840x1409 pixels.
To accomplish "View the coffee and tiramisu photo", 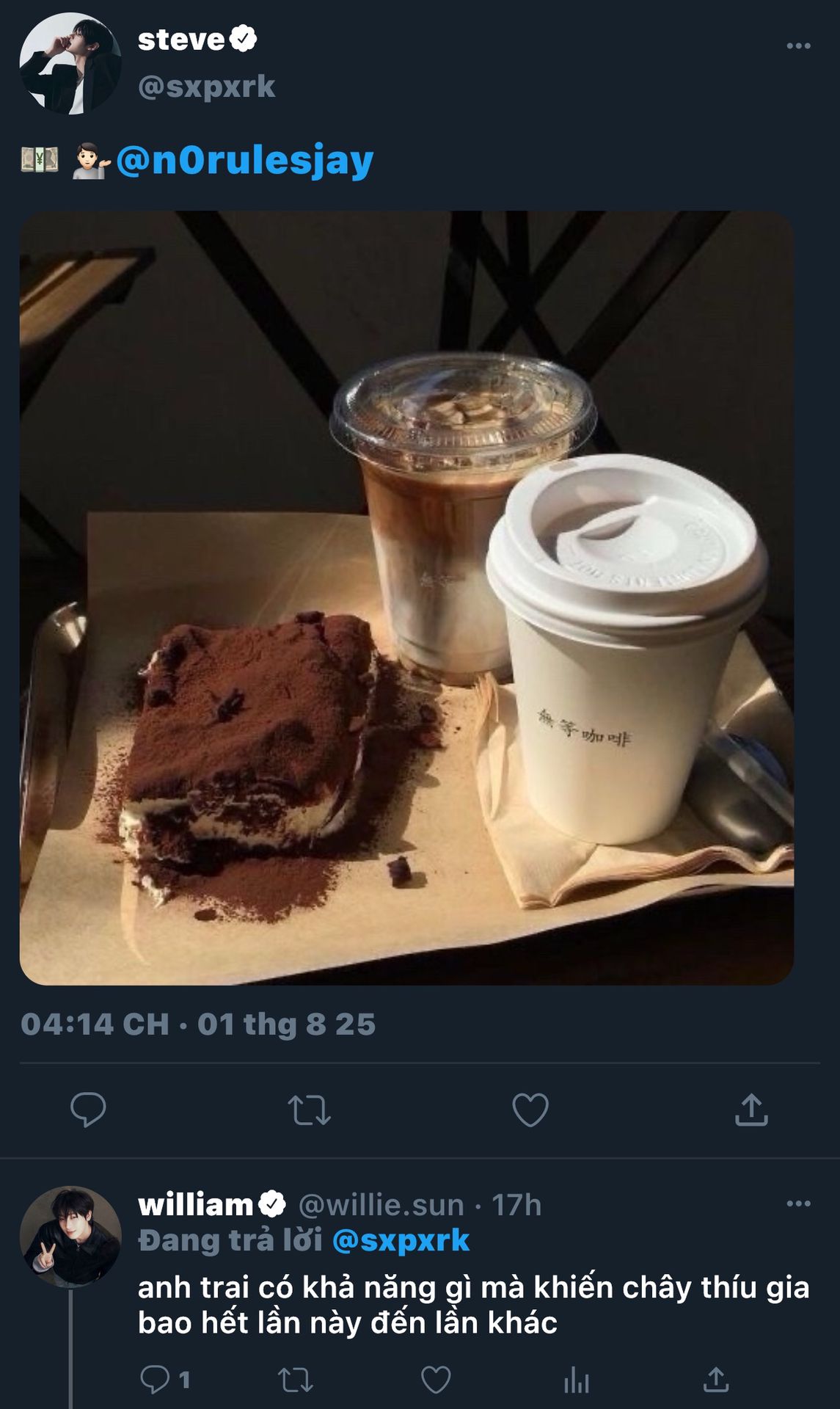I will (x=406, y=597).
